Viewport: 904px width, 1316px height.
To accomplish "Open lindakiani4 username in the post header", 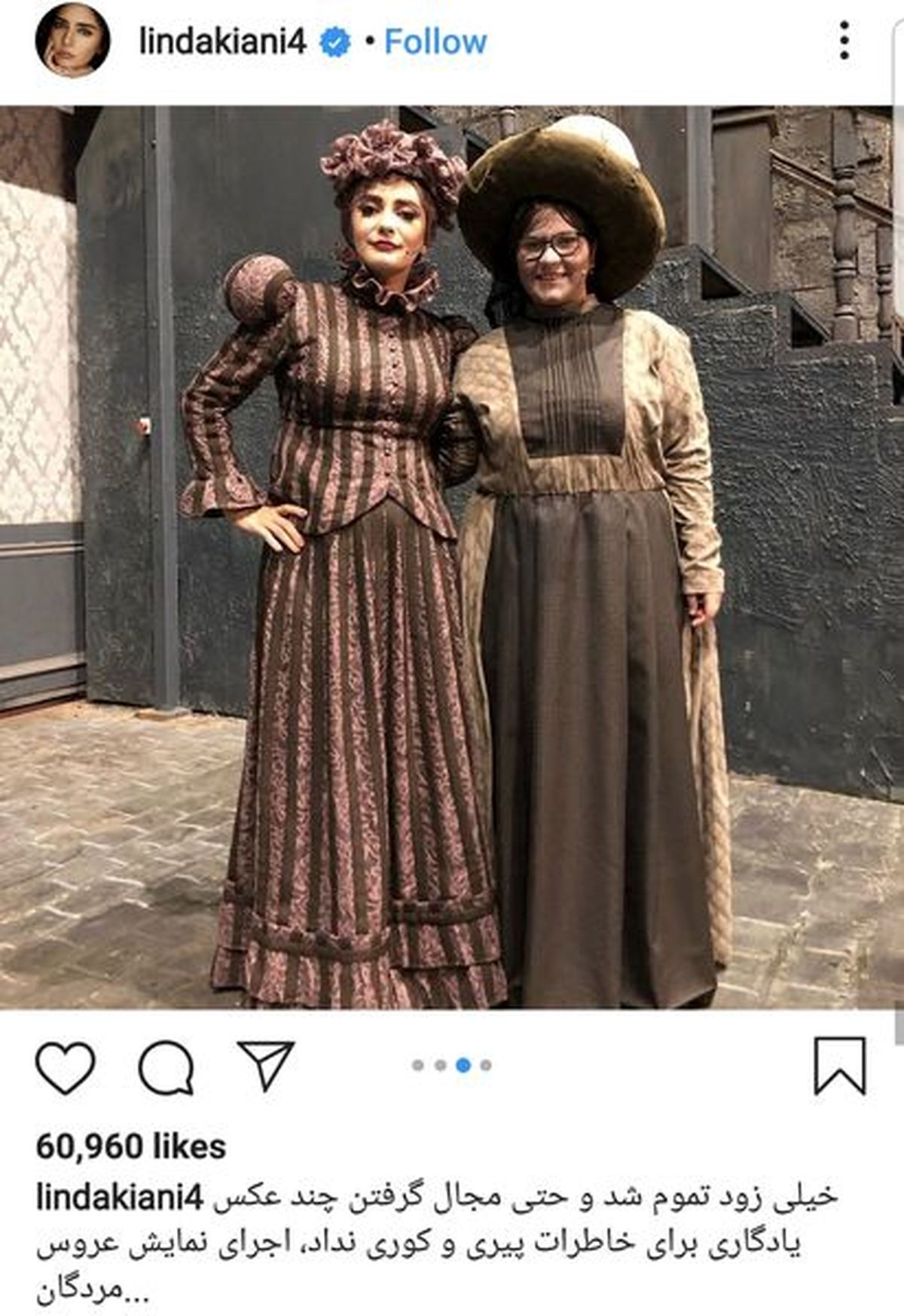I will (x=223, y=41).
